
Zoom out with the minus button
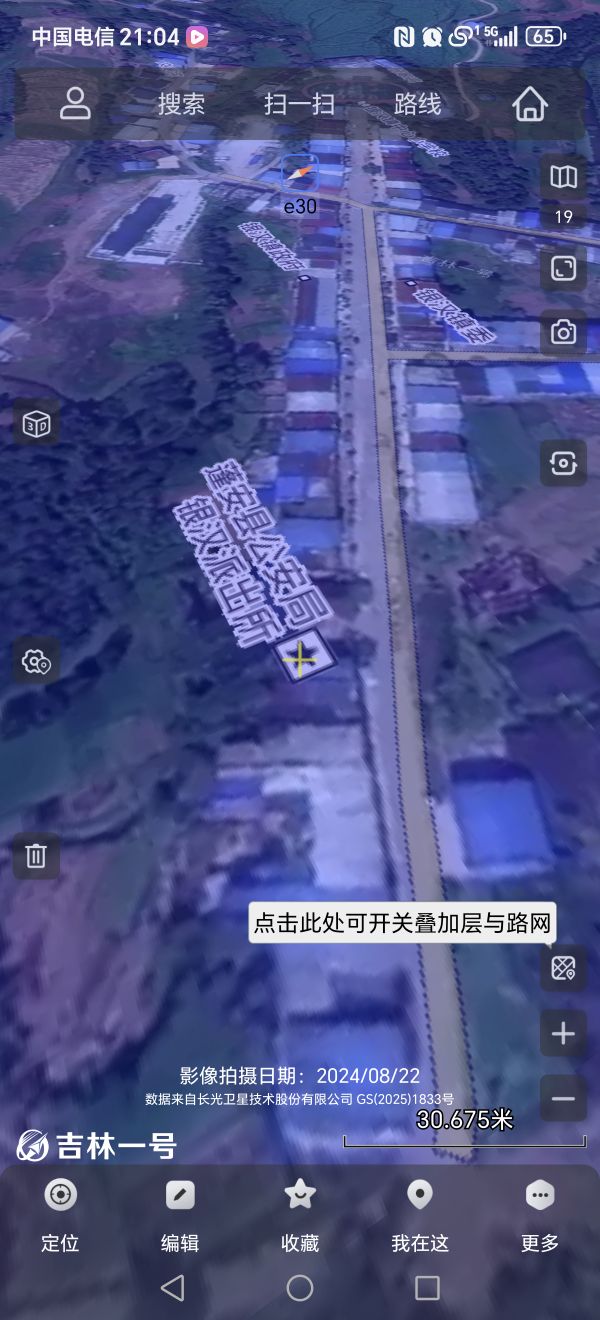(563, 1099)
